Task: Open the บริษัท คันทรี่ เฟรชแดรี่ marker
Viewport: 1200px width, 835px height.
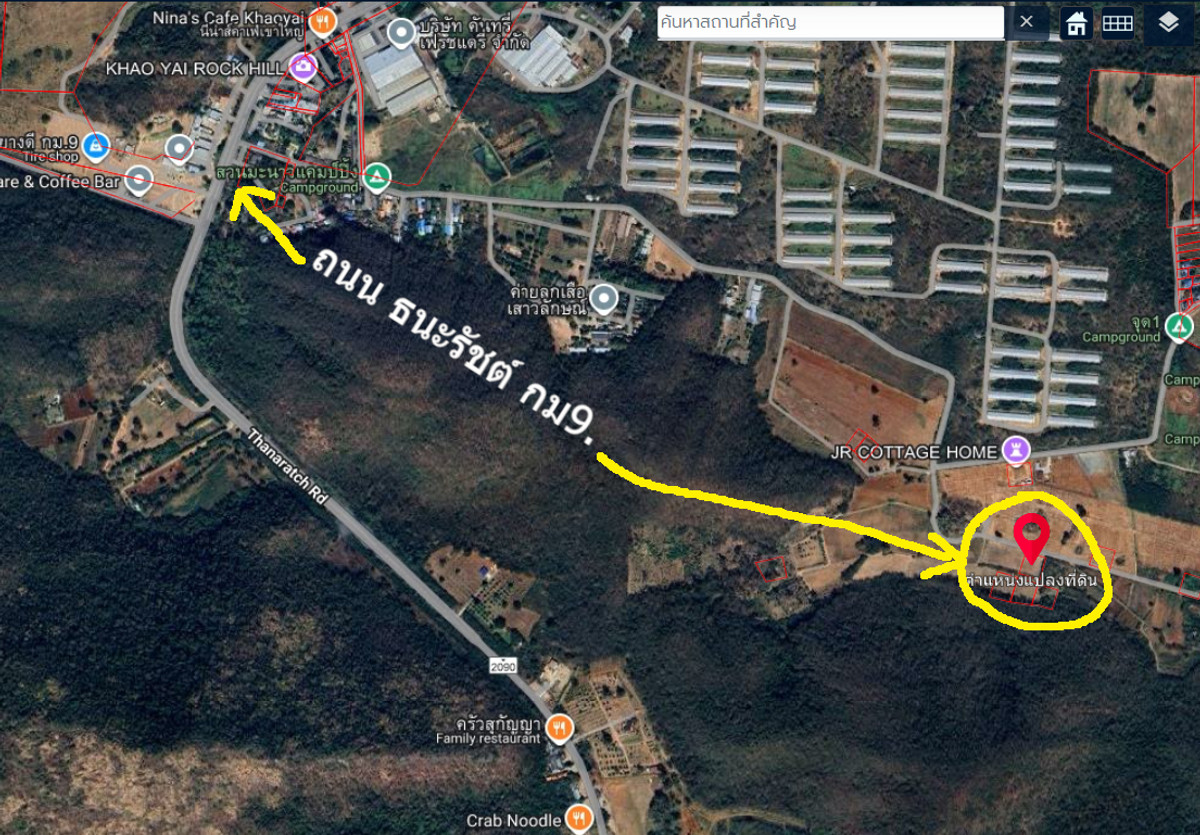Action: coord(401,35)
